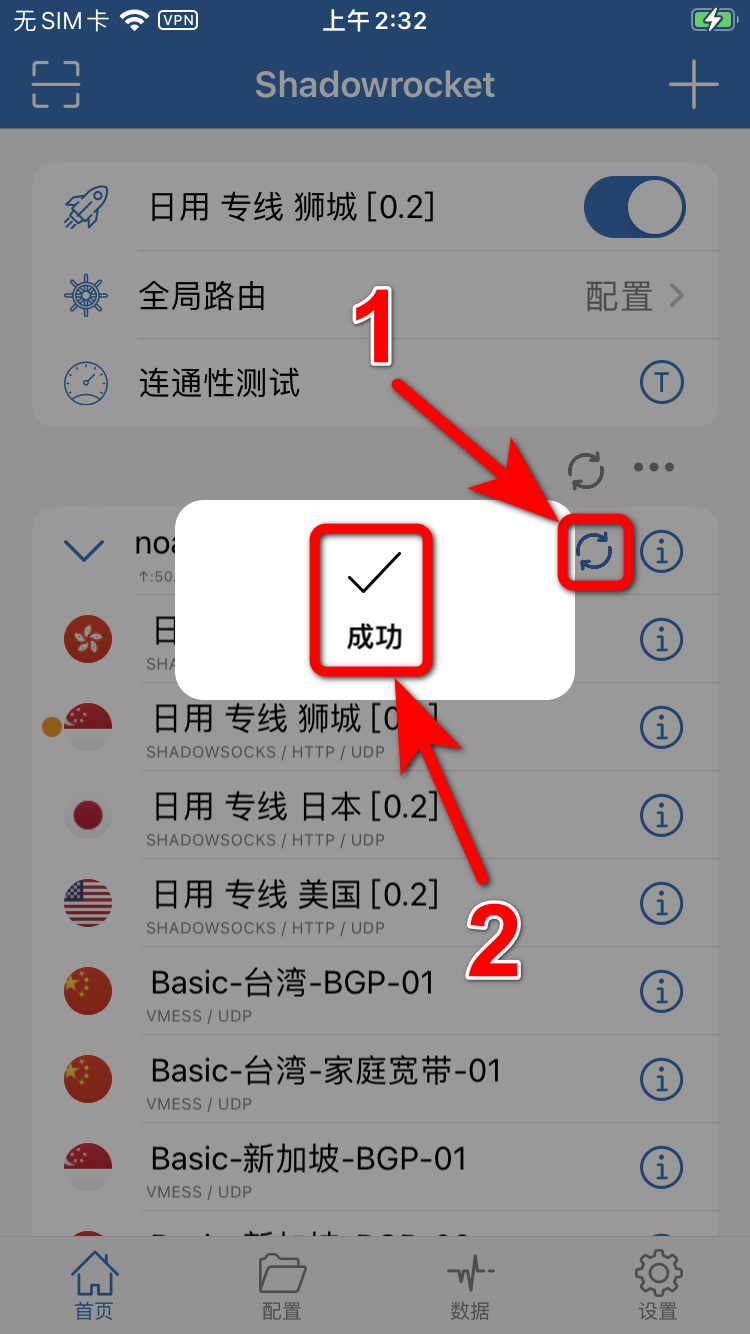Open info for Basic-台湾-家庭宽带-01
The image size is (750, 1334).
click(x=660, y=1079)
